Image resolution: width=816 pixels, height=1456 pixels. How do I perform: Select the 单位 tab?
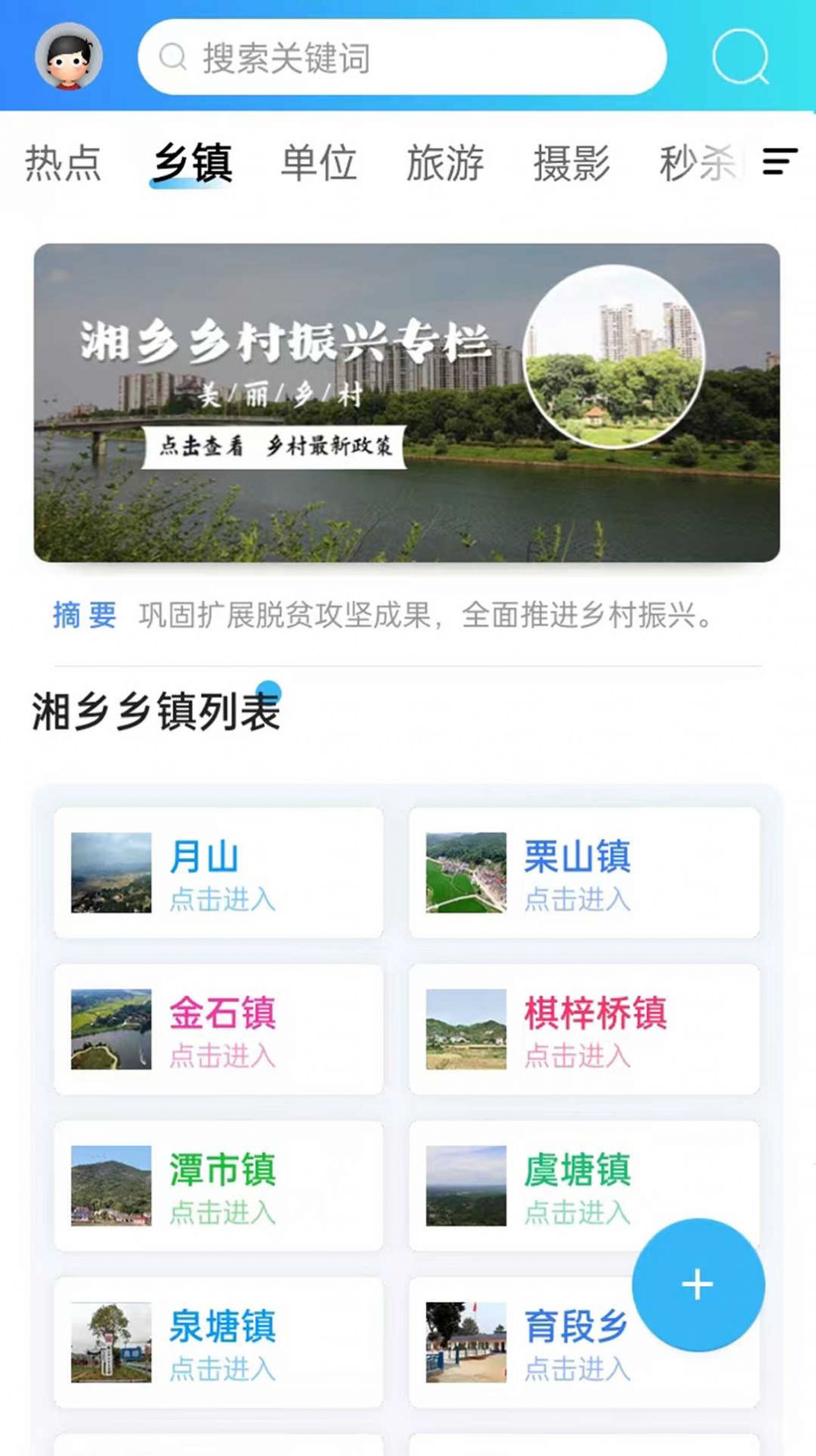(319, 162)
